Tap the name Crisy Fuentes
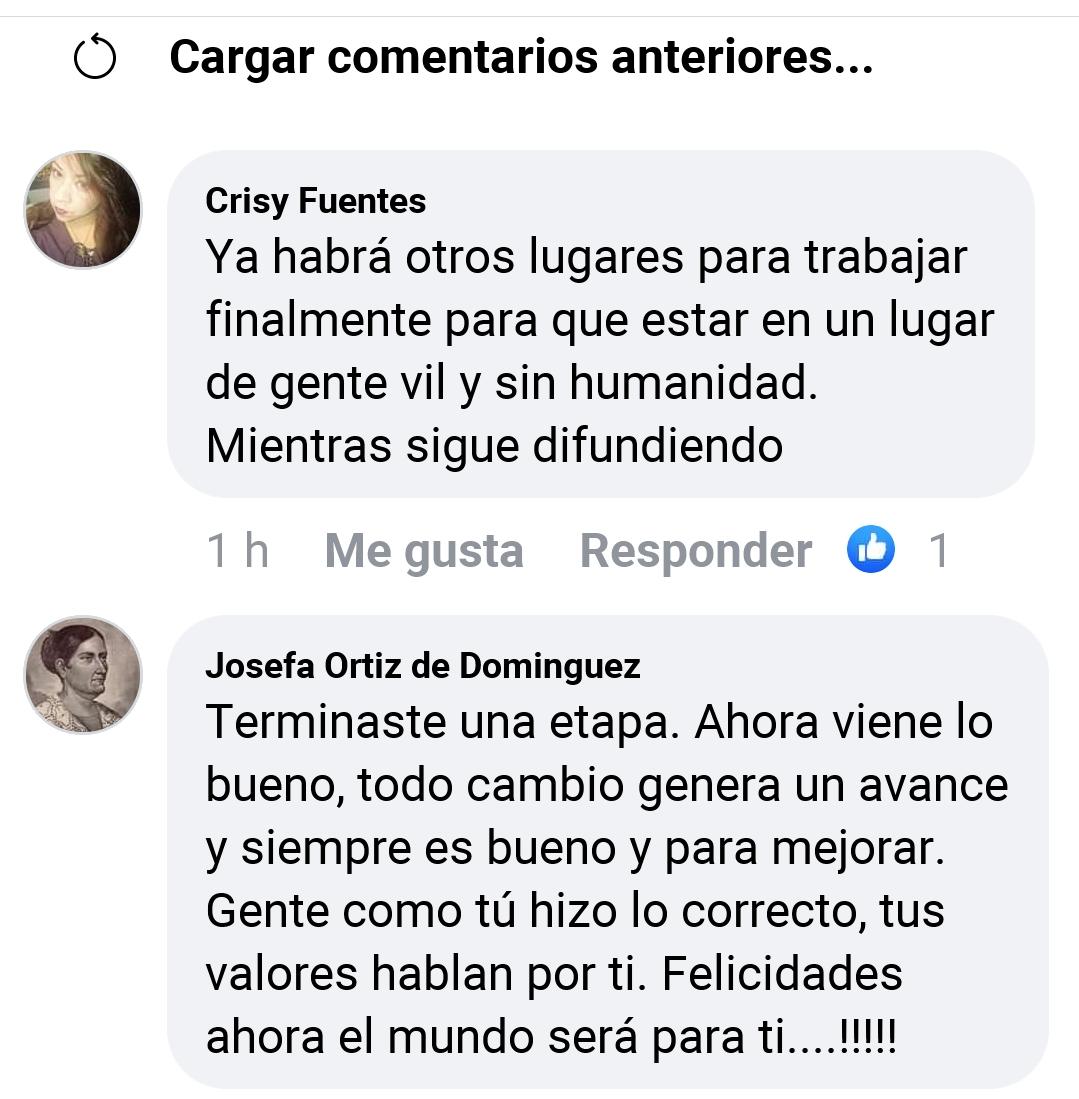Viewport: 1079px width, 1099px height. click(315, 201)
